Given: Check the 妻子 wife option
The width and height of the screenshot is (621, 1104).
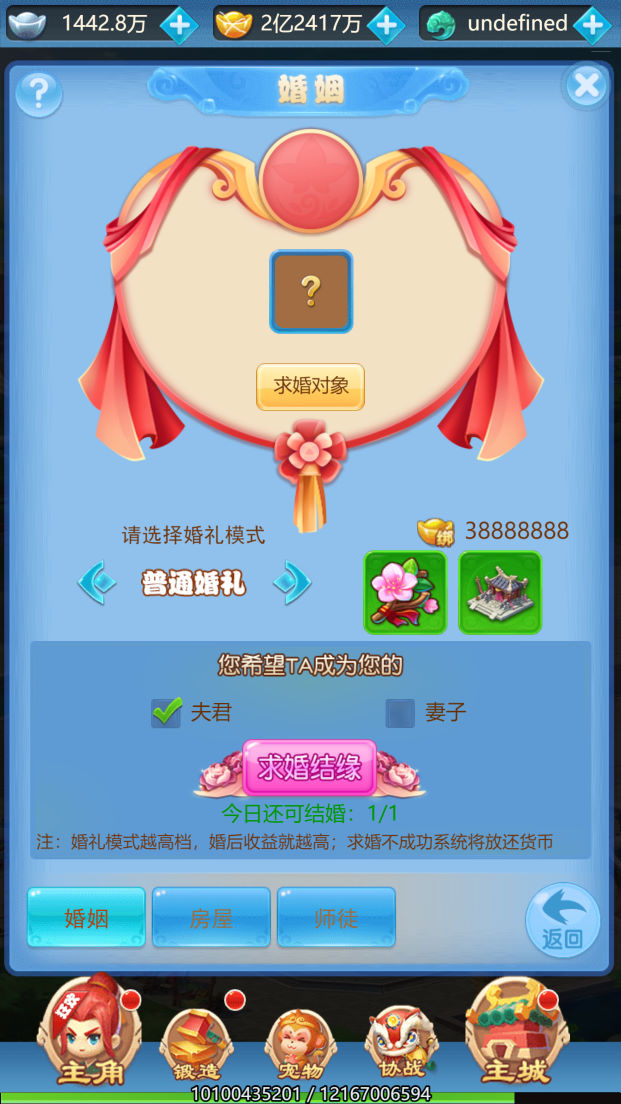Looking at the screenshot, I should pos(400,713).
